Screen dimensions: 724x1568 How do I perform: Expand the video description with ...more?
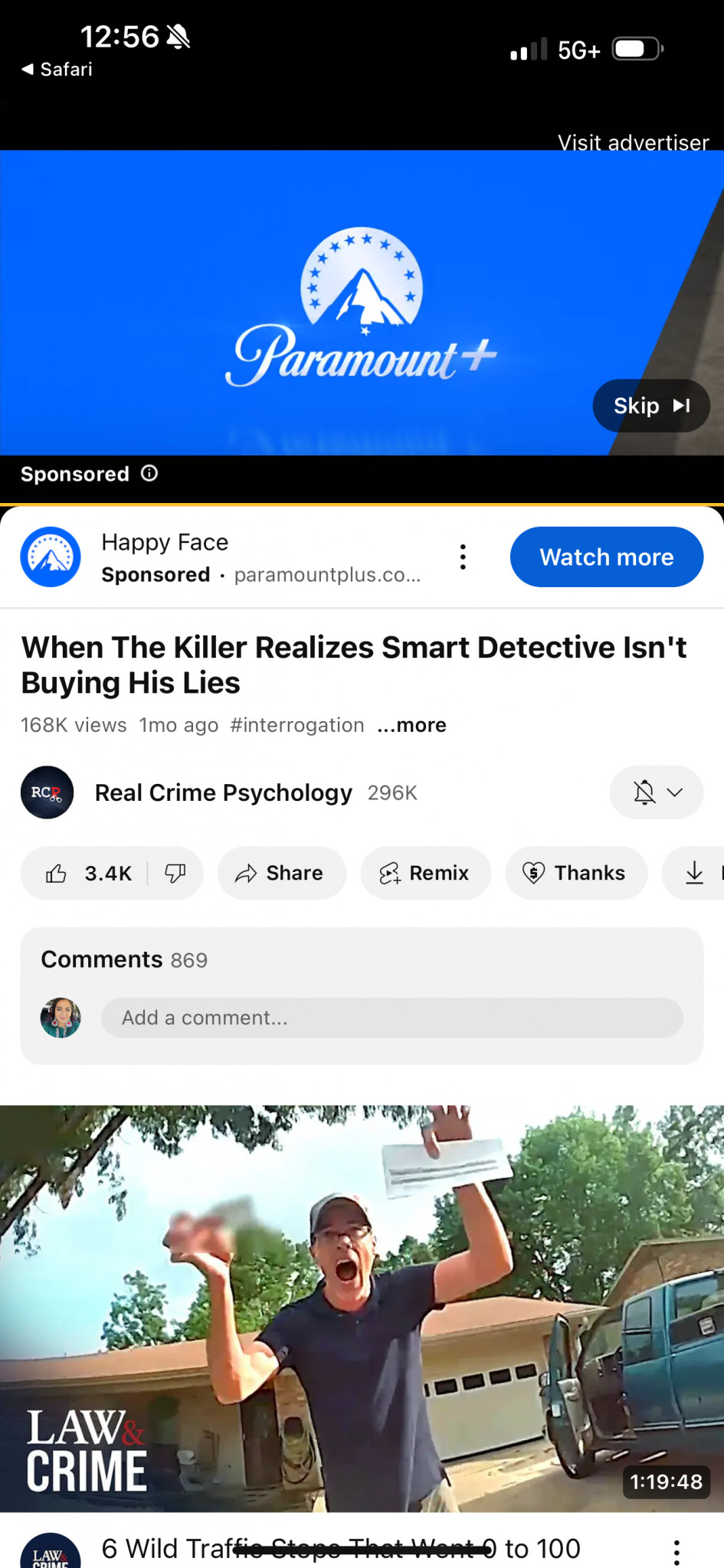pos(411,725)
